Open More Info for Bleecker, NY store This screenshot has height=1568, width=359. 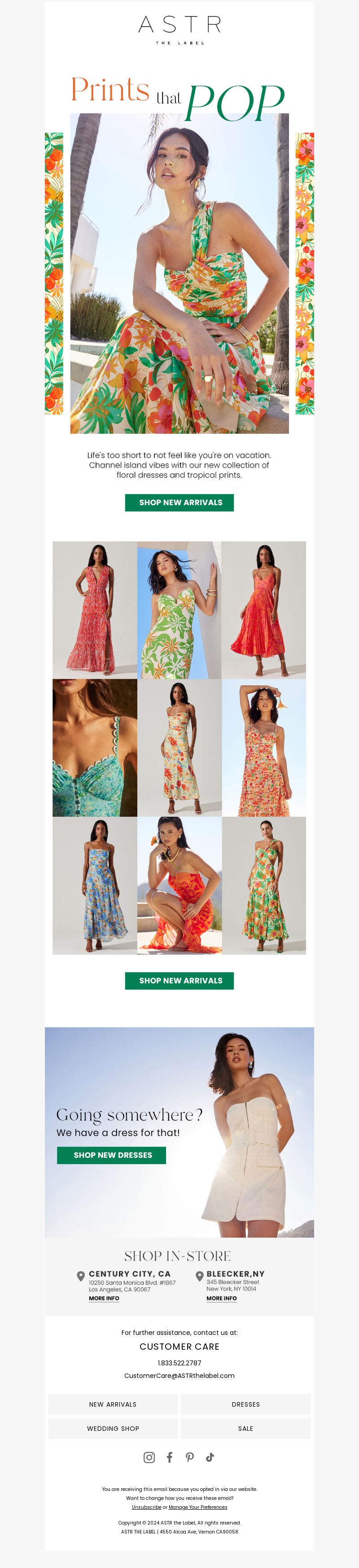tap(221, 1298)
